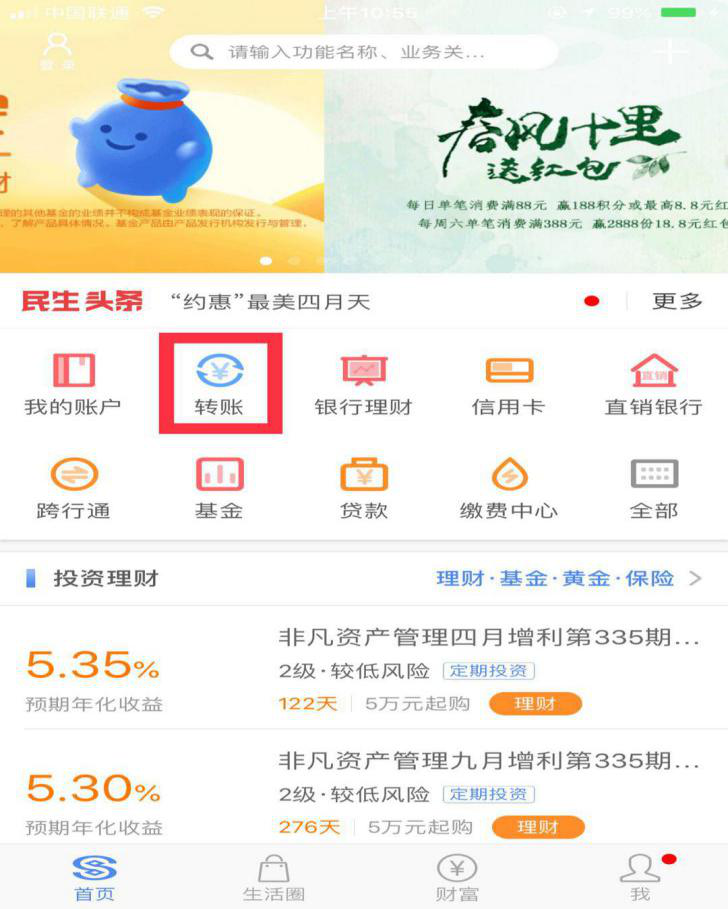Switch to 财富 tab

(x=456, y=877)
